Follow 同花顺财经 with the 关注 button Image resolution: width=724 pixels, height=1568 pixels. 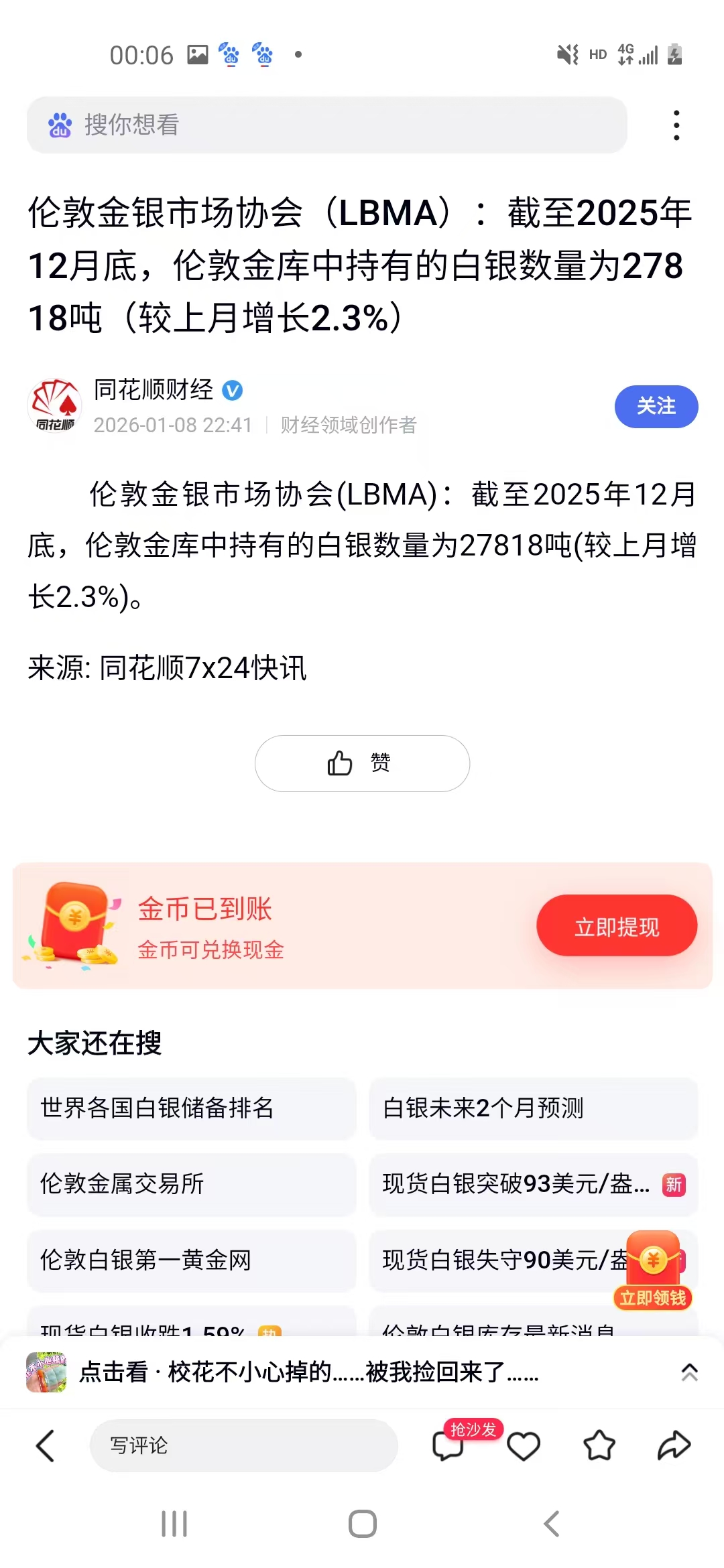coord(656,406)
